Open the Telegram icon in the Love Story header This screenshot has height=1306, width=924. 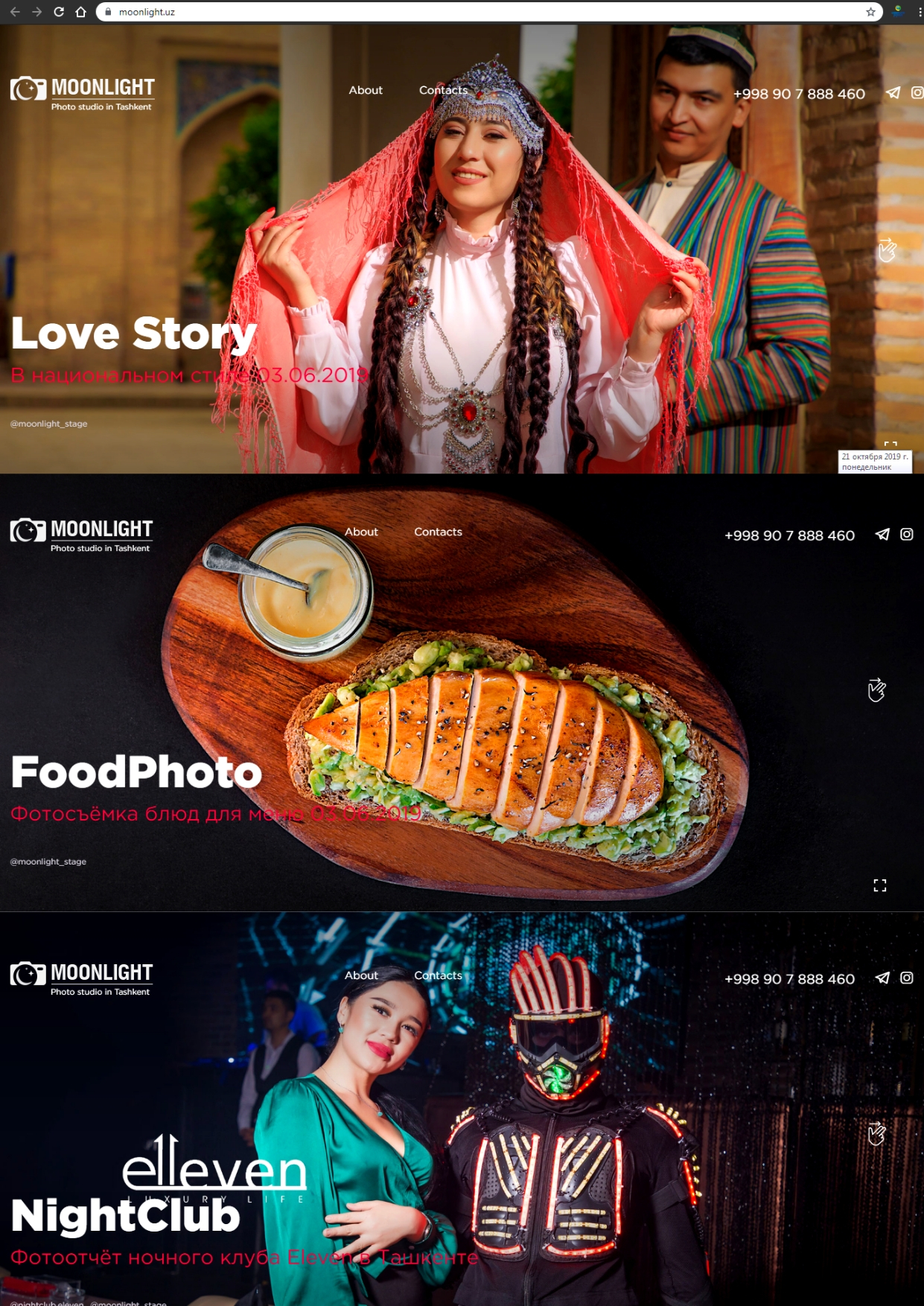tap(893, 93)
